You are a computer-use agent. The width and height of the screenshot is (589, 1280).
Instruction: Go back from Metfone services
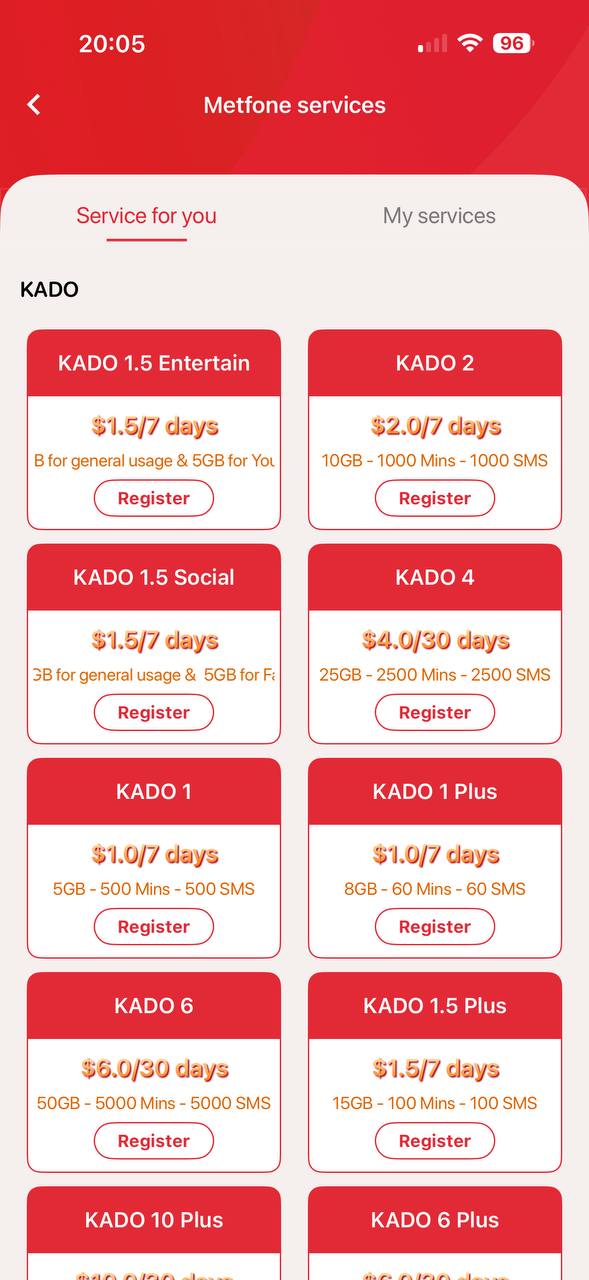[34, 105]
